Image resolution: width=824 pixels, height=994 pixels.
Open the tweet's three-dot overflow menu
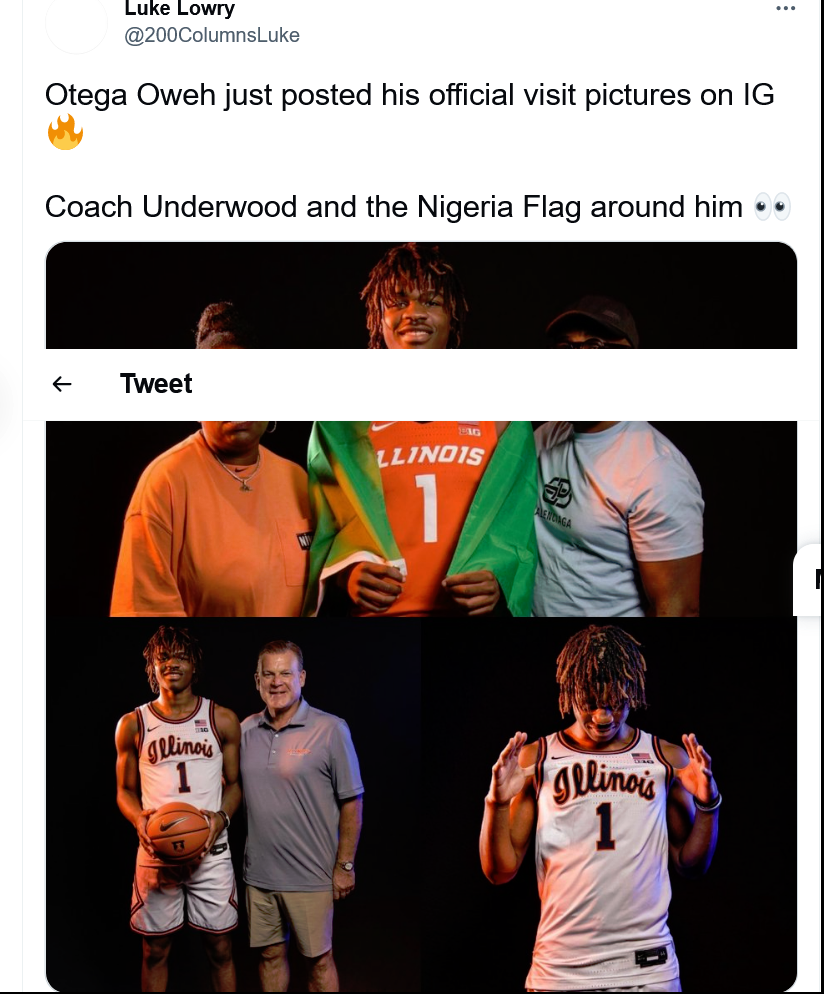[785, 8]
